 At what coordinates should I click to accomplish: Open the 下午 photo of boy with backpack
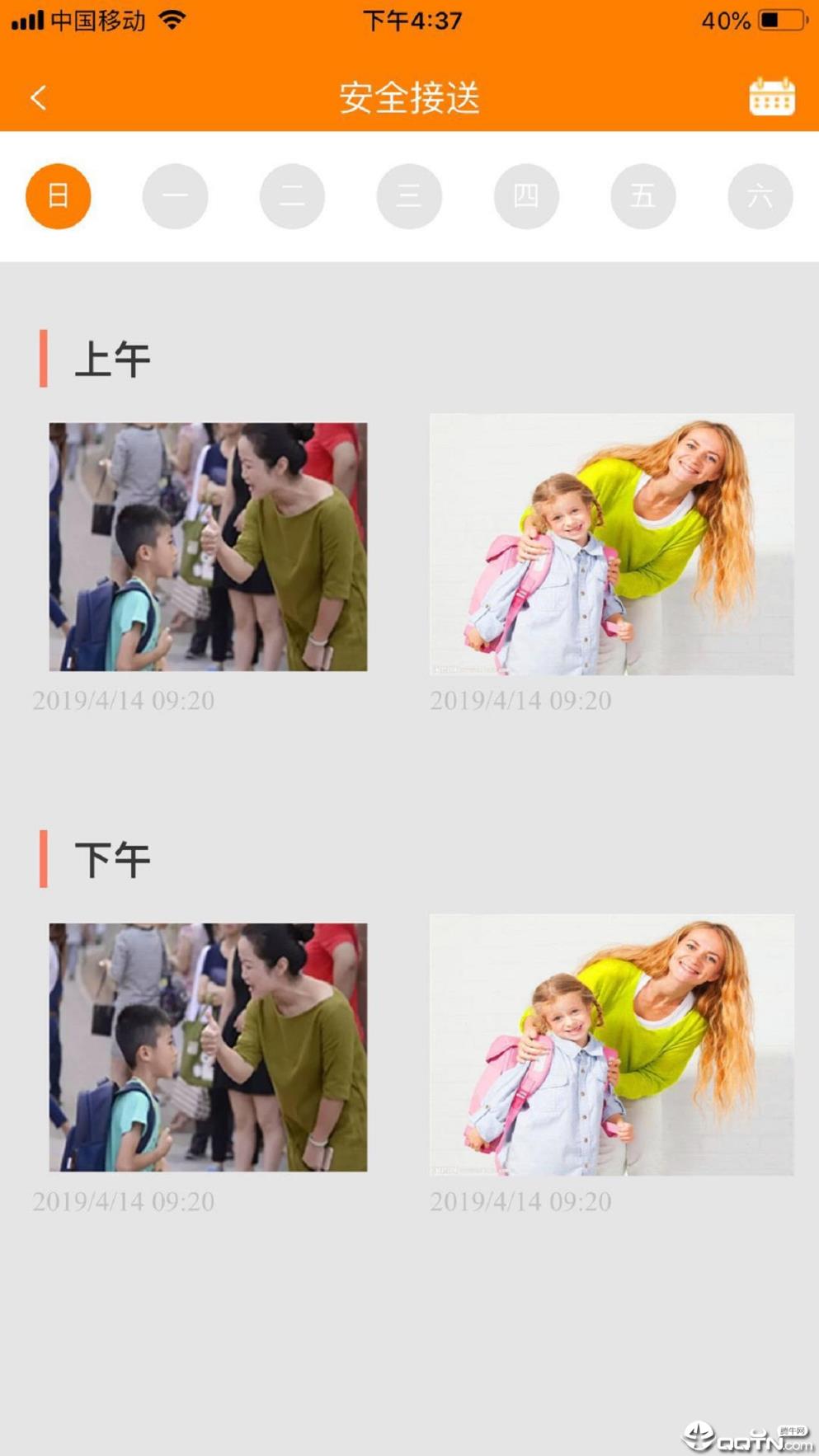tap(208, 1047)
